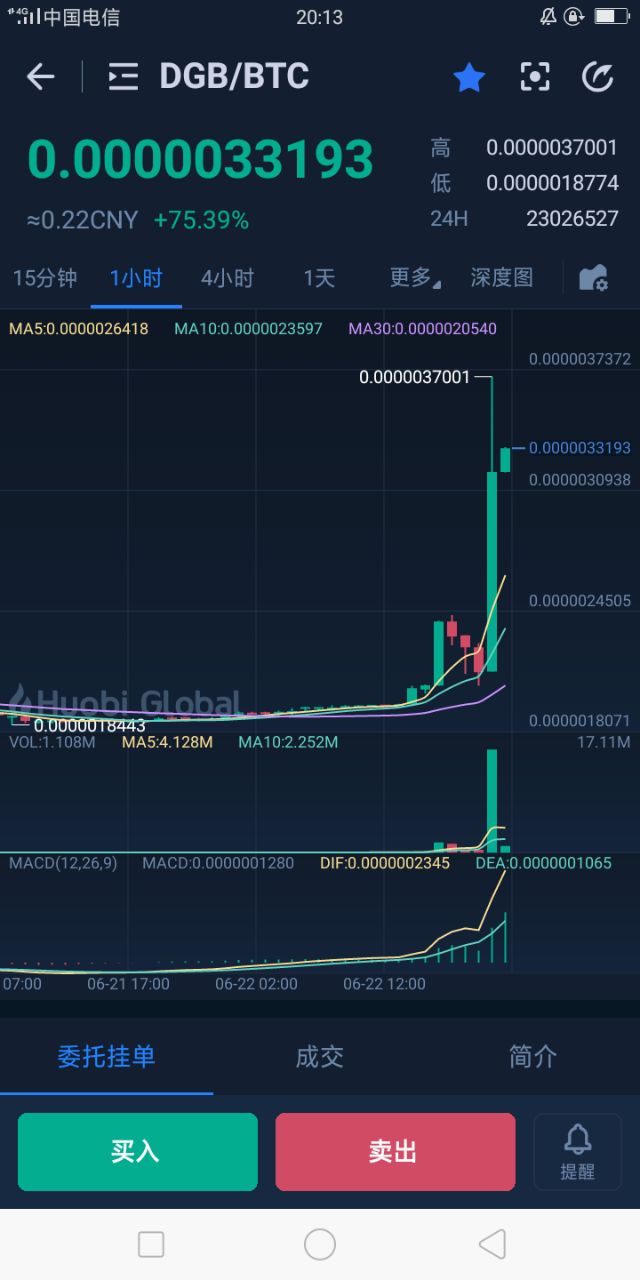
Task: Select the 1小时 chart interval
Action: coord(136,278)
